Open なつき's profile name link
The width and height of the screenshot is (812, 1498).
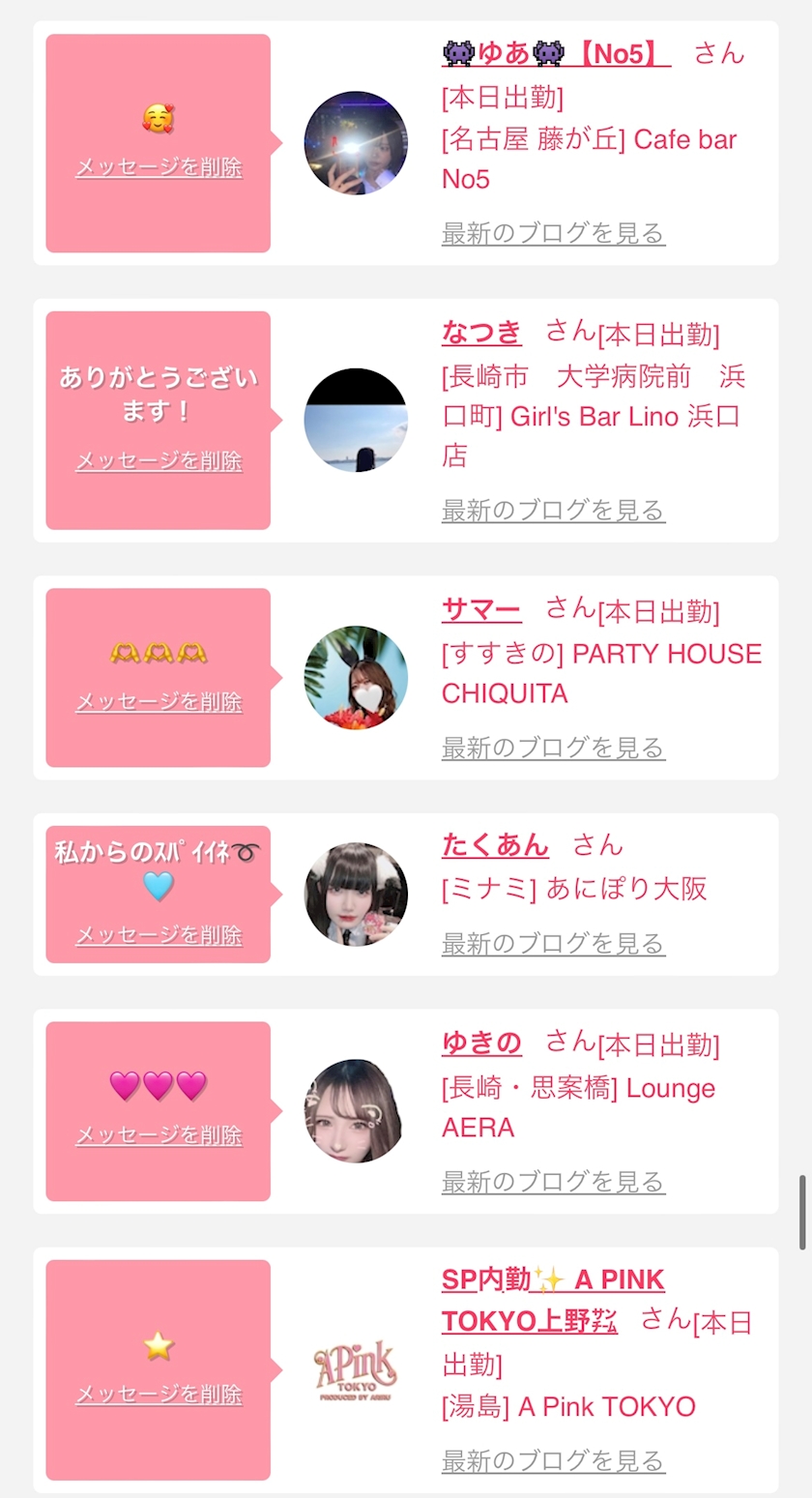point(481,333)
